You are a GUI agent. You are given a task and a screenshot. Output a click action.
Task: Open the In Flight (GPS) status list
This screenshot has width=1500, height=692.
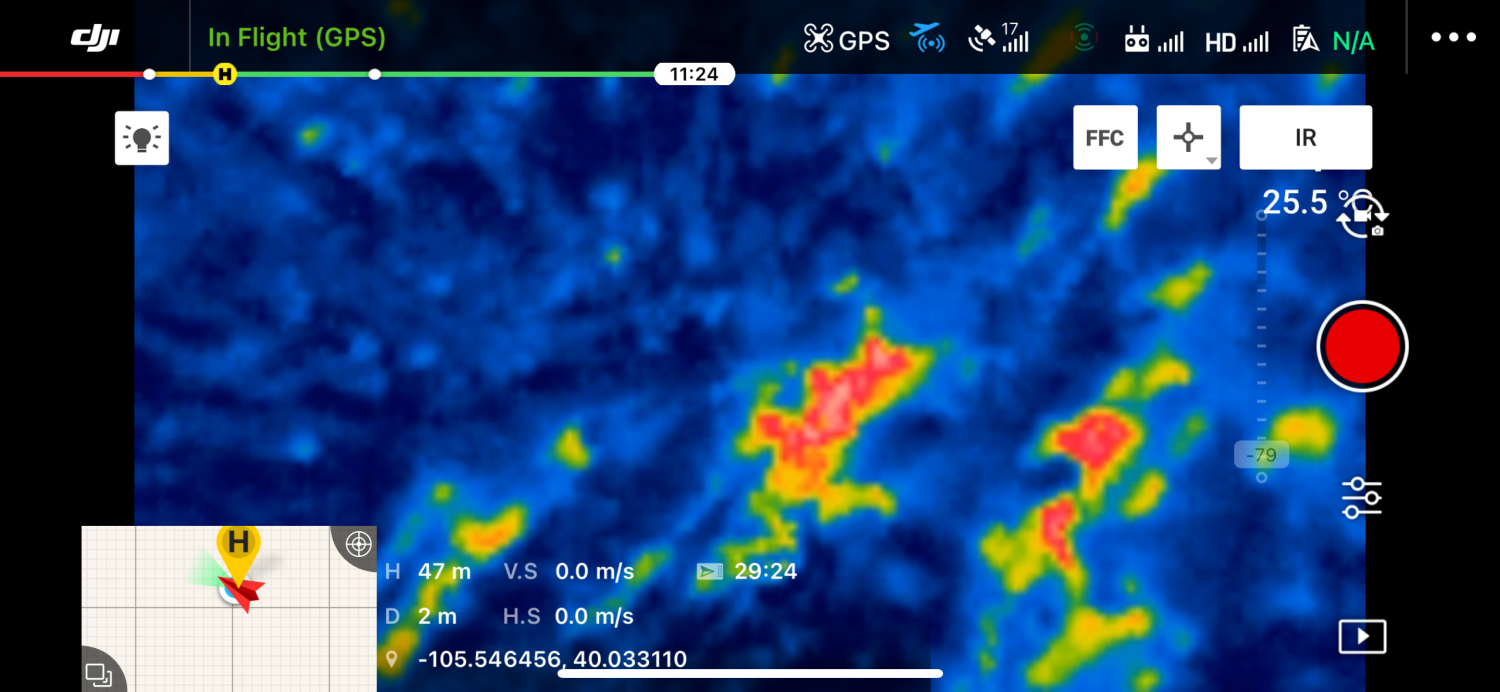point(296,38)
